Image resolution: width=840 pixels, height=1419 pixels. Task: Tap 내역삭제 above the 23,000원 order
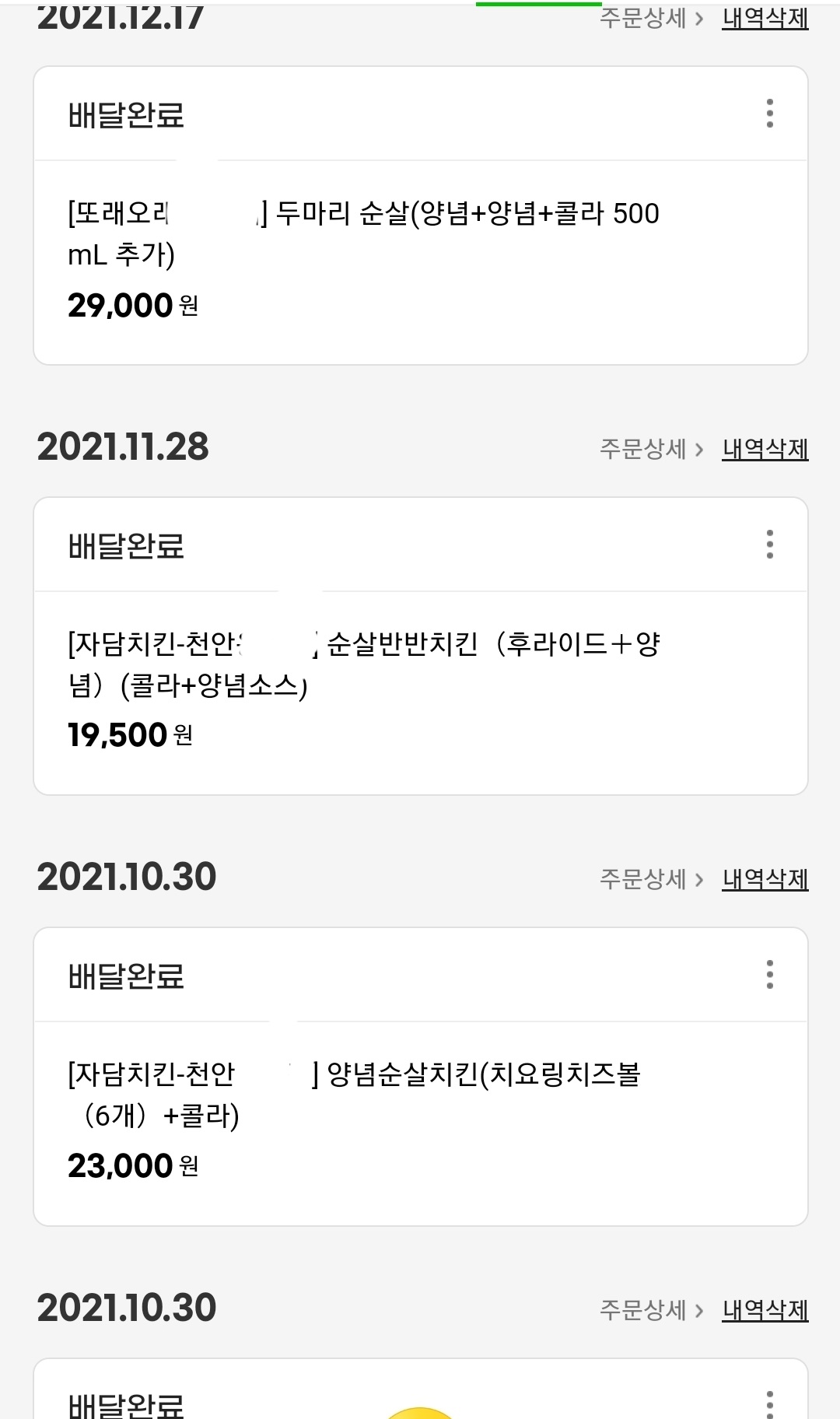tap(765, 879)
